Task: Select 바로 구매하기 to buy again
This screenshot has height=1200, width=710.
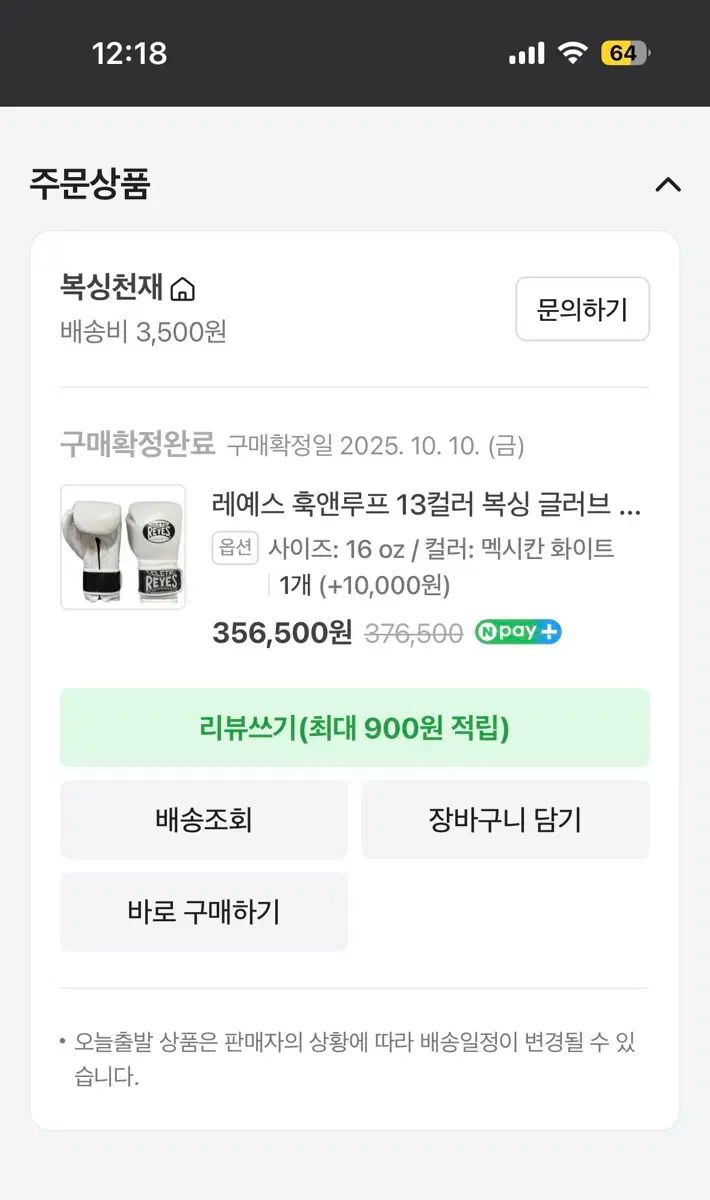Action: point(204,912)
